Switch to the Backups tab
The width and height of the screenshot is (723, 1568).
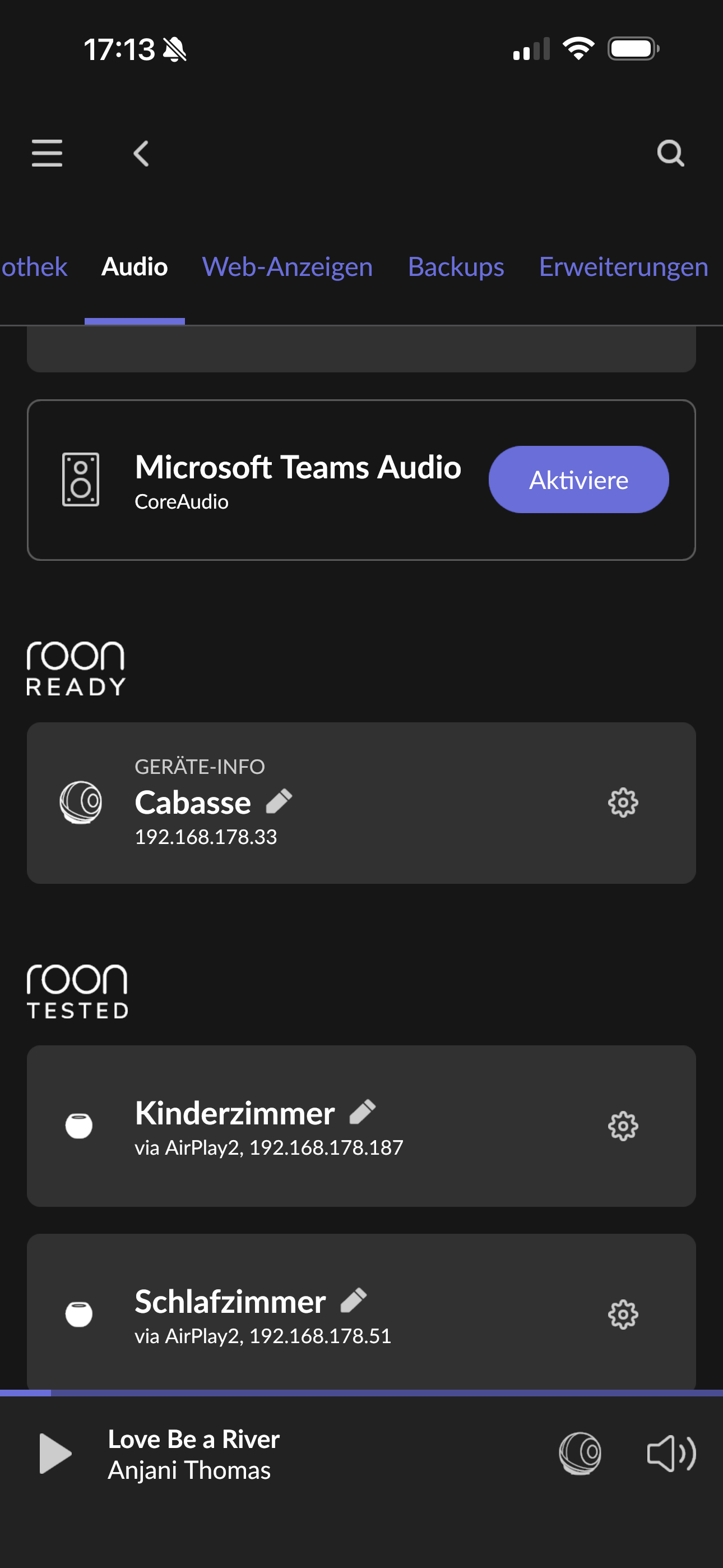[456, 266]
